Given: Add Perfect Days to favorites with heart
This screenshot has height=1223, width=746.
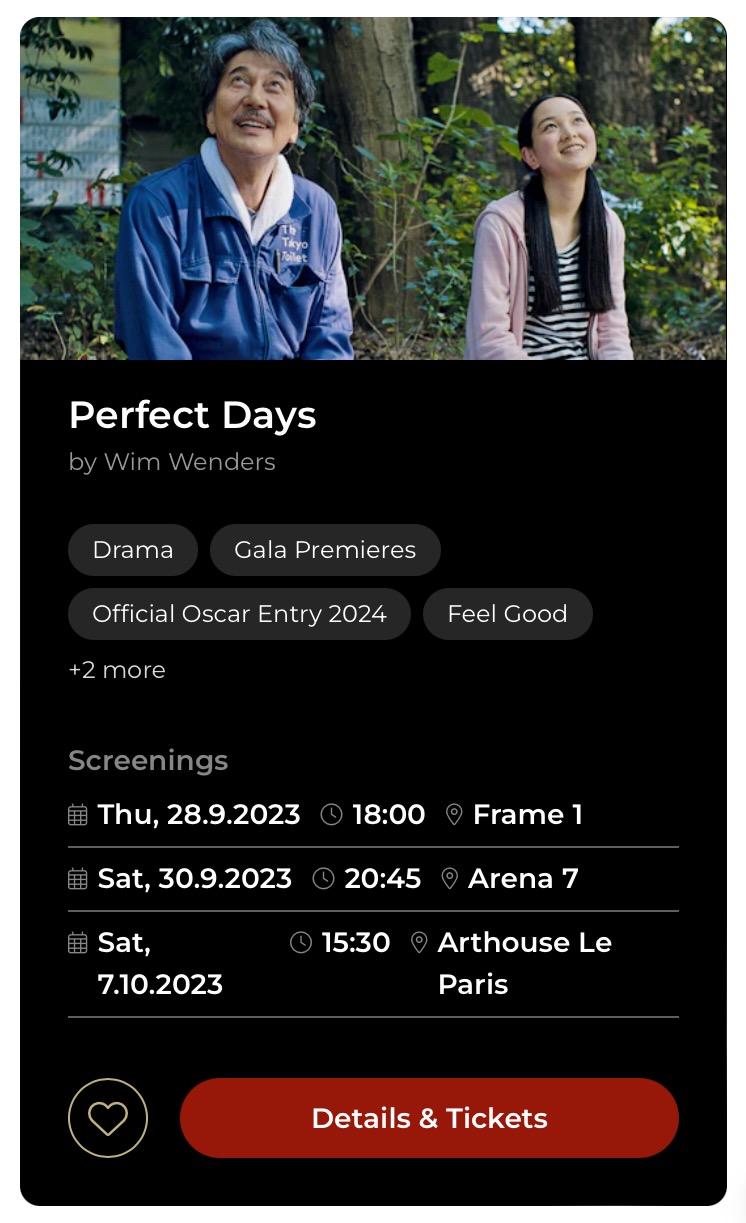Looking at the screenshot, I should pos(108,1118).
